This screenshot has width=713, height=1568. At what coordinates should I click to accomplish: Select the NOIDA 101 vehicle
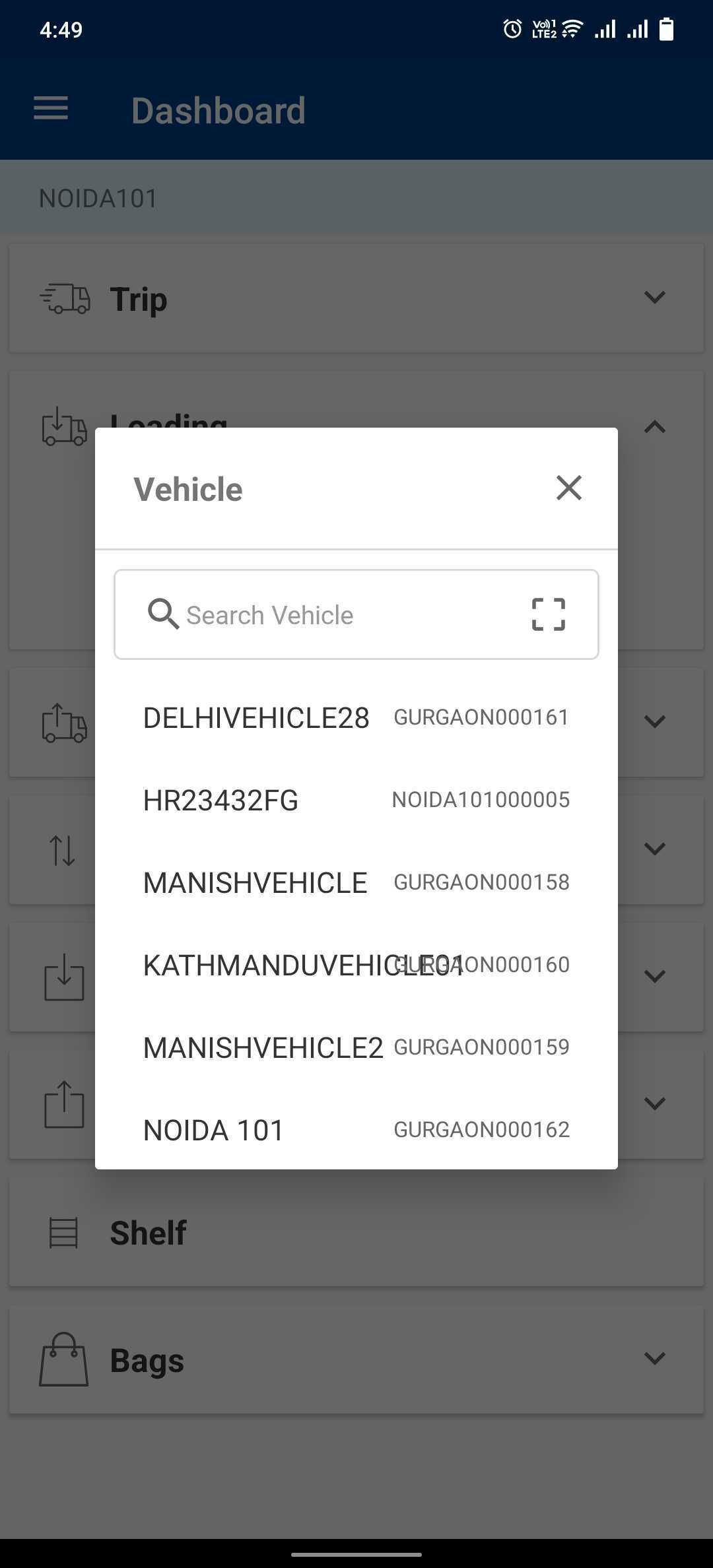(214, 1130)
